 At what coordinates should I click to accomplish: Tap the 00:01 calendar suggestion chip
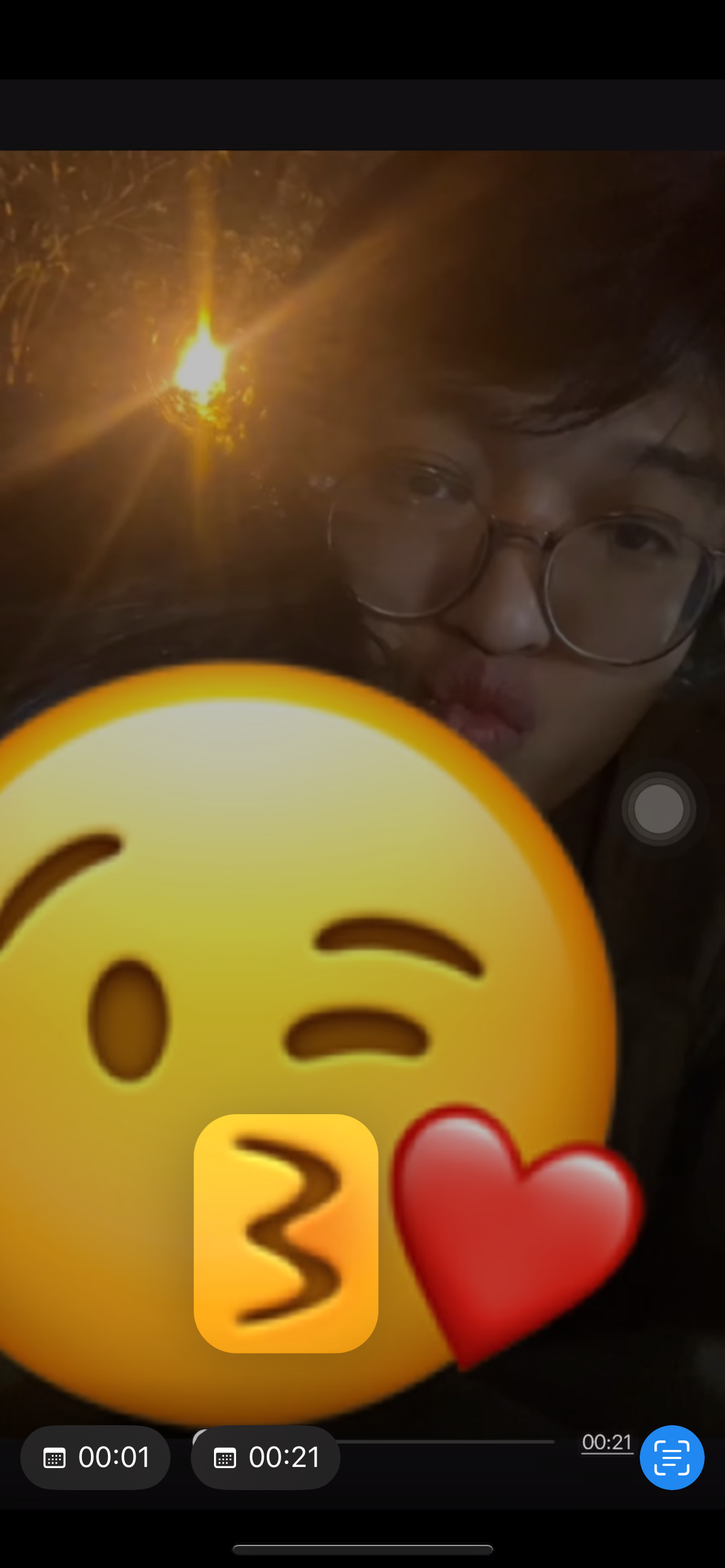95,1457
